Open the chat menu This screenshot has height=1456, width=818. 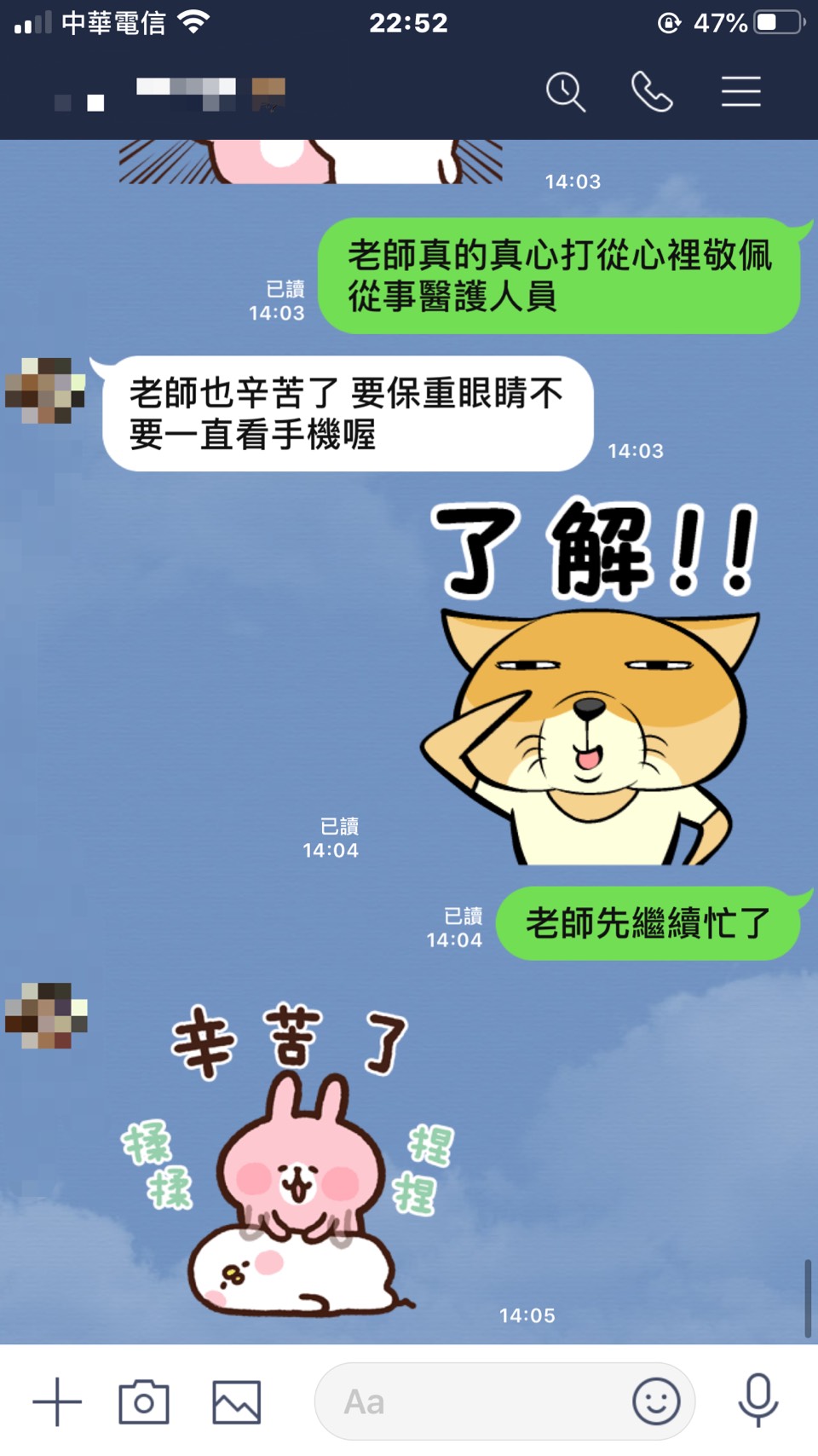(740, 92)
